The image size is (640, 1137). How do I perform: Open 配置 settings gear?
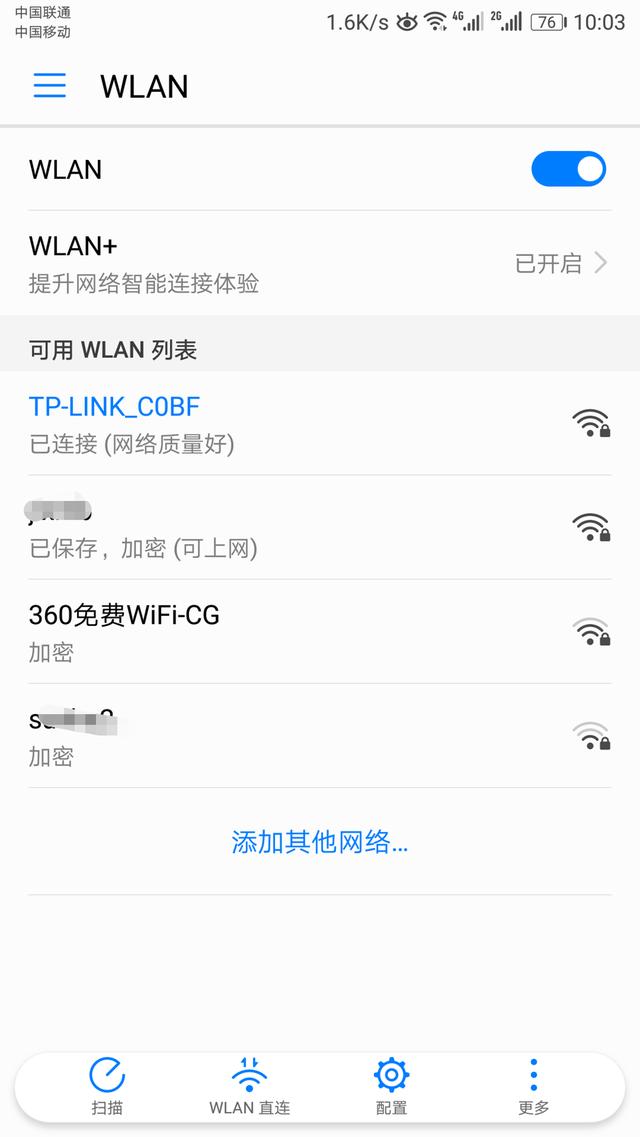391,1085
